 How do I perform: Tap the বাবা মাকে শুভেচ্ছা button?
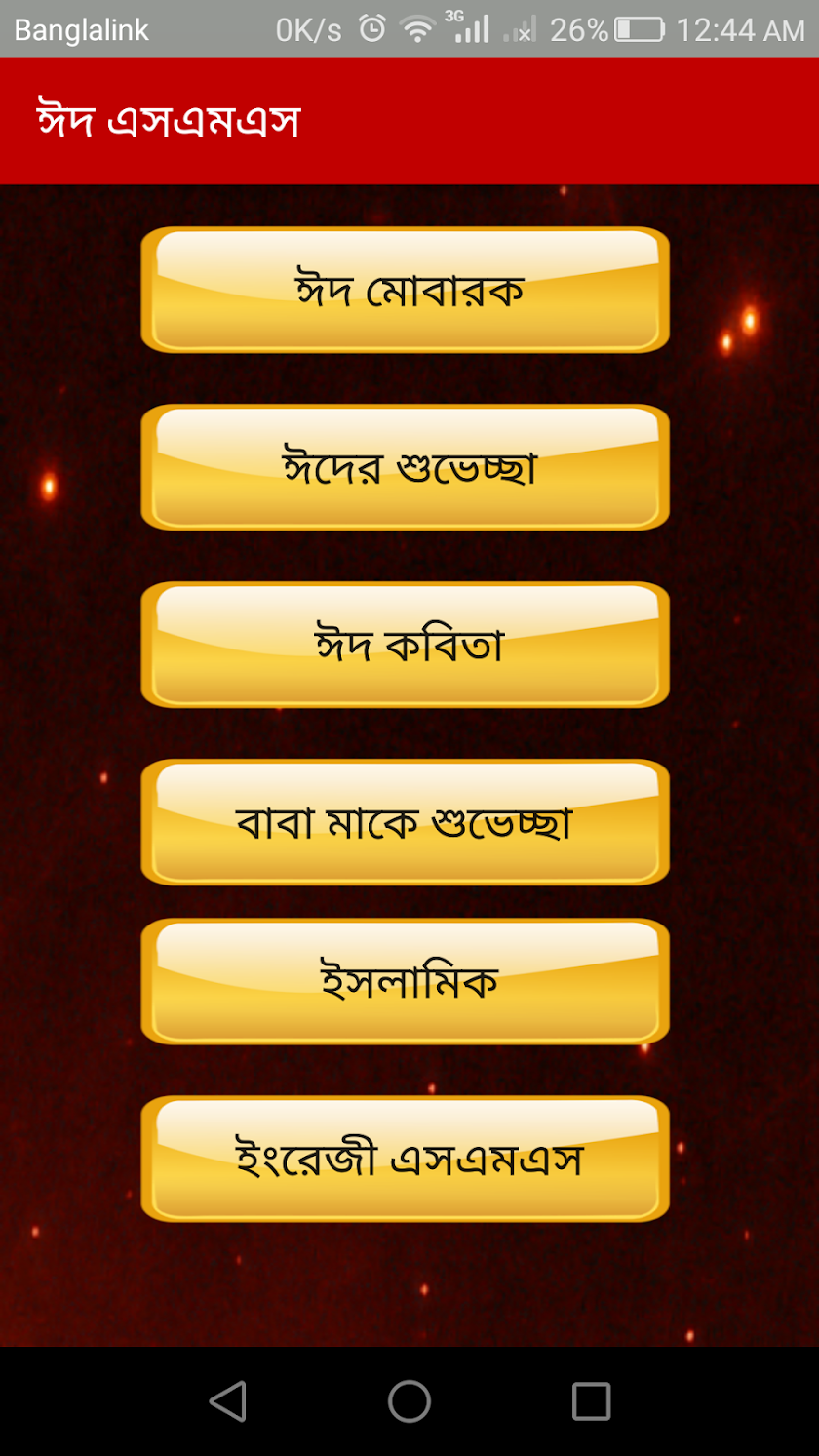tap(406, 822)
